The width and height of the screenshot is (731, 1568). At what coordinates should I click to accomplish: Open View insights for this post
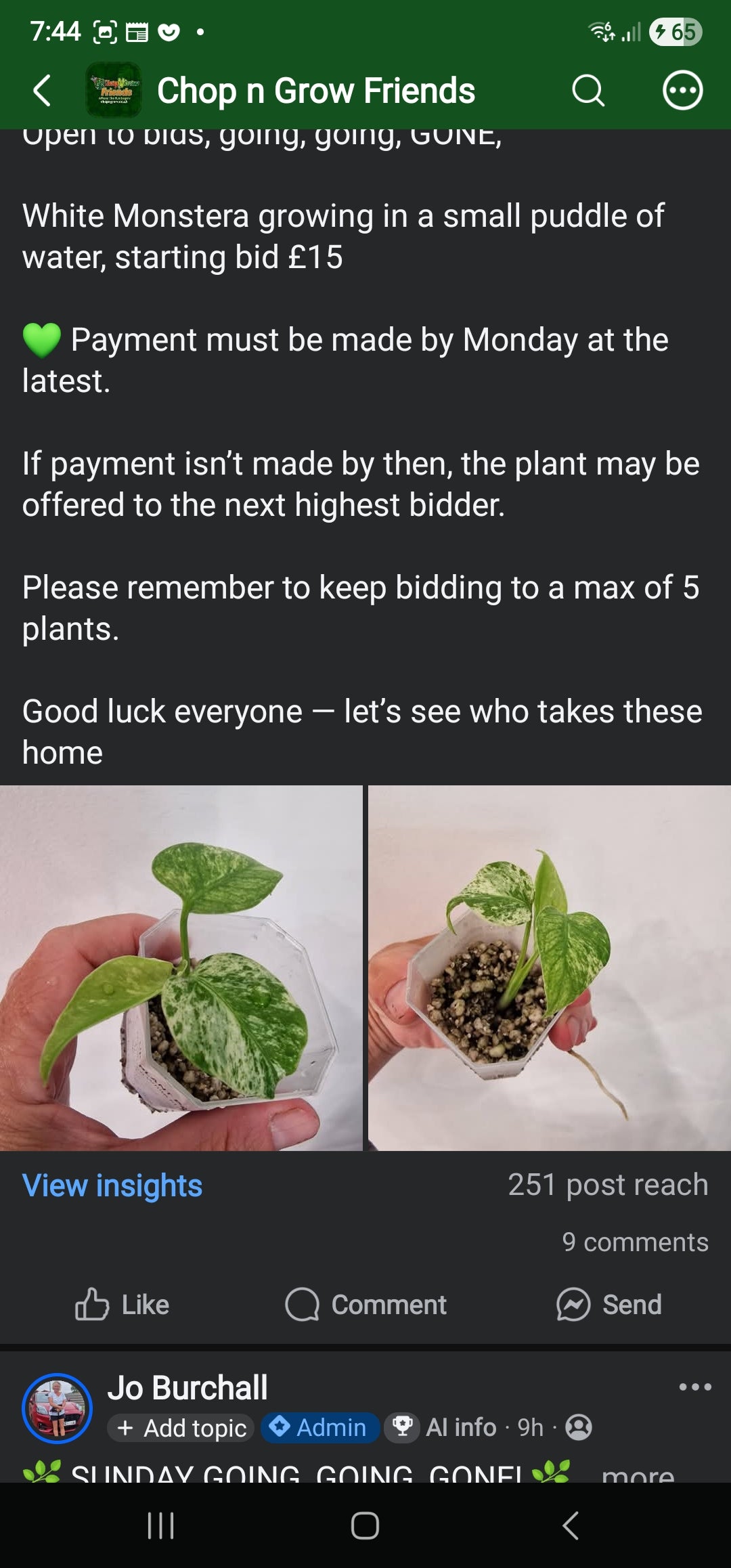(112, 1185)
